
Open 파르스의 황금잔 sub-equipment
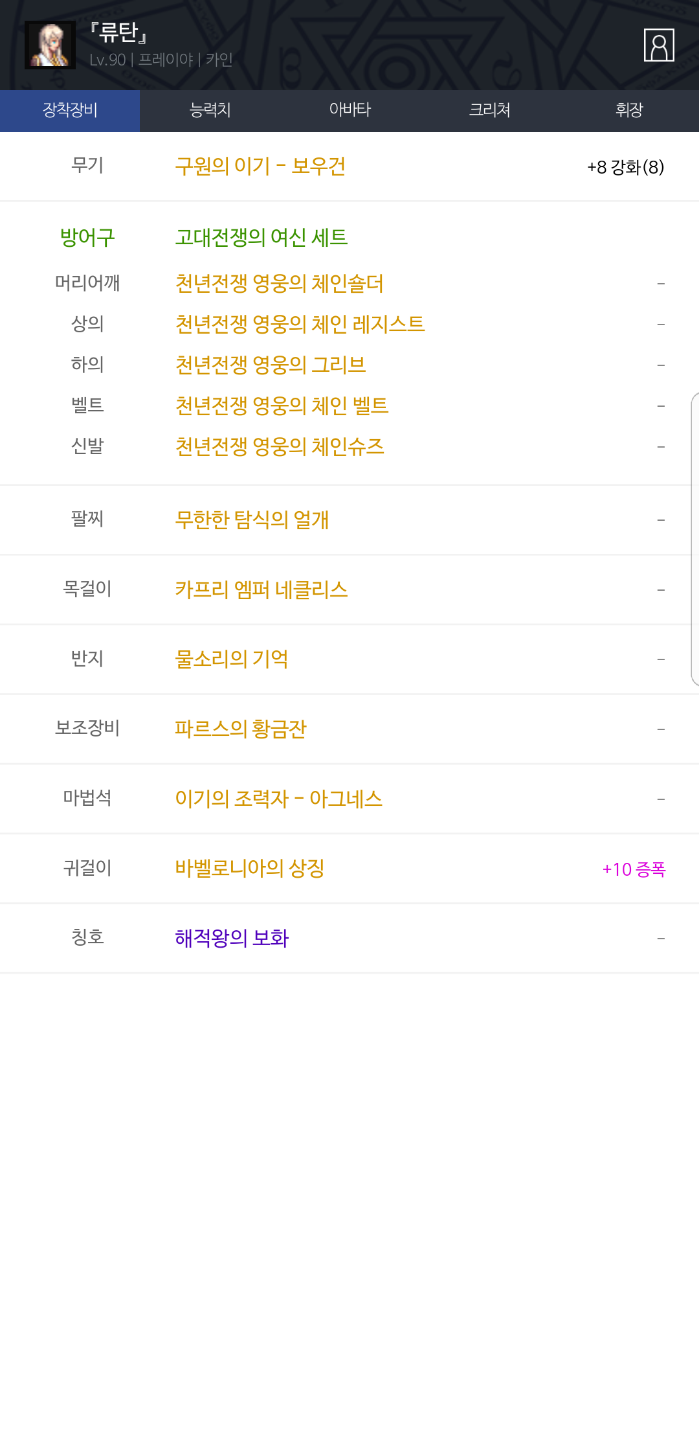[240, 729]
